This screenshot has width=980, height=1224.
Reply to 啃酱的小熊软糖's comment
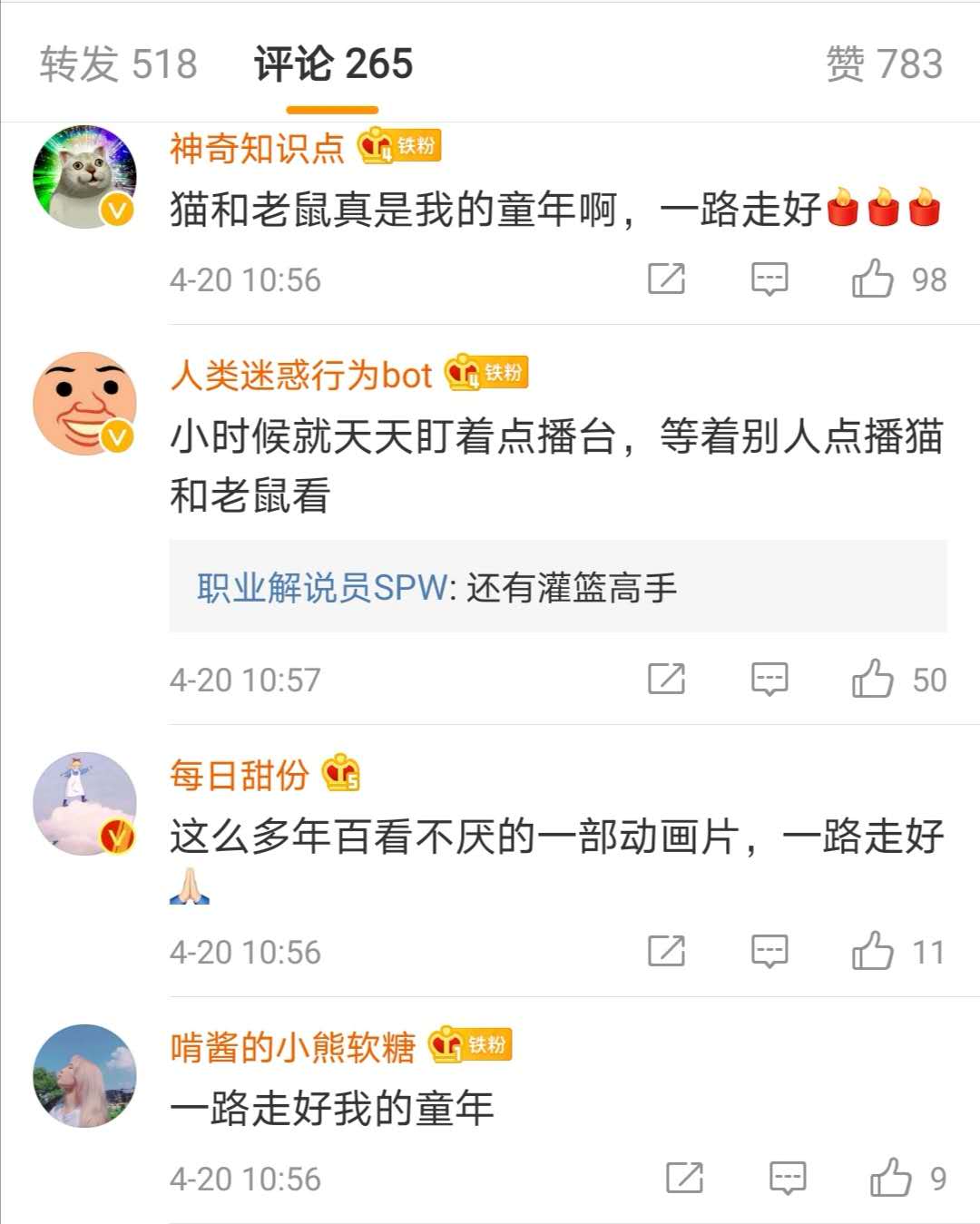click(788, 1178)
